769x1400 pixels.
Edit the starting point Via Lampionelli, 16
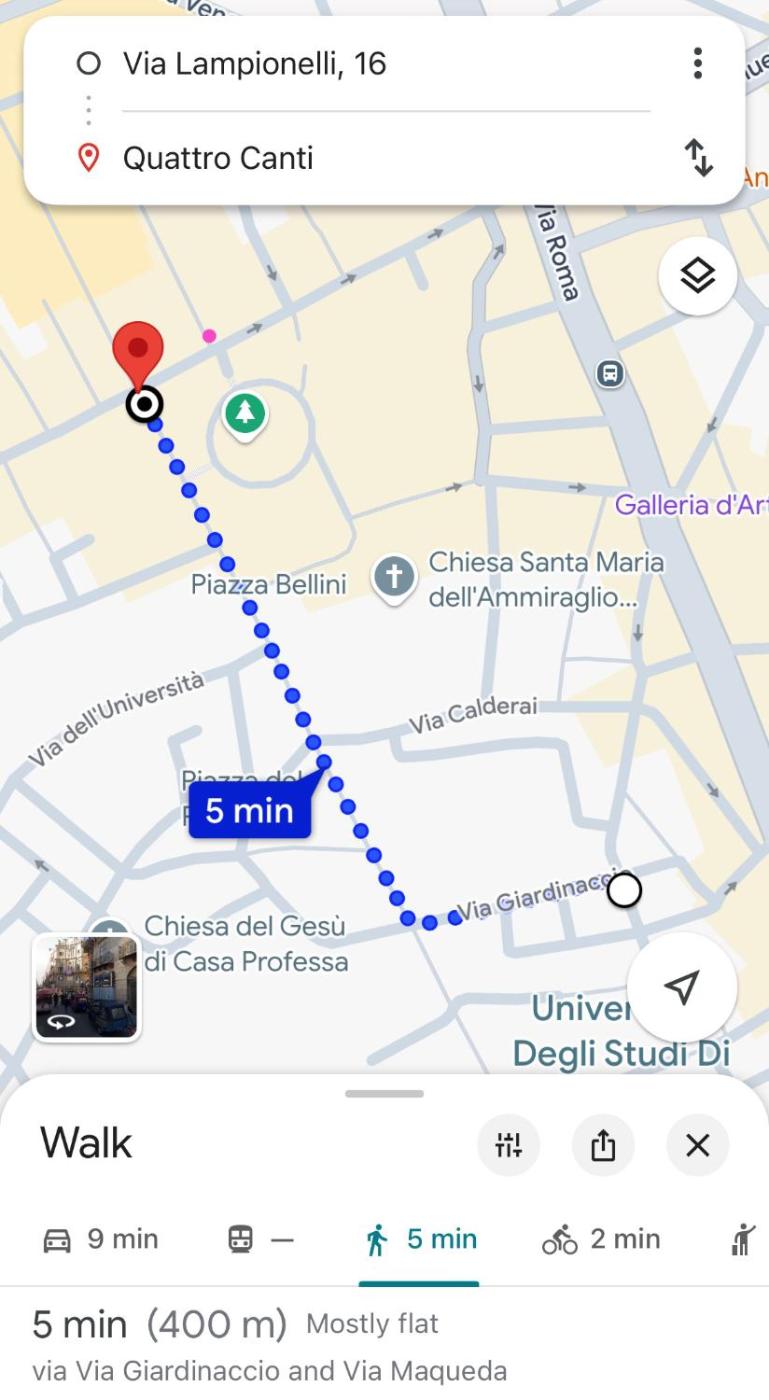point(254,64)
